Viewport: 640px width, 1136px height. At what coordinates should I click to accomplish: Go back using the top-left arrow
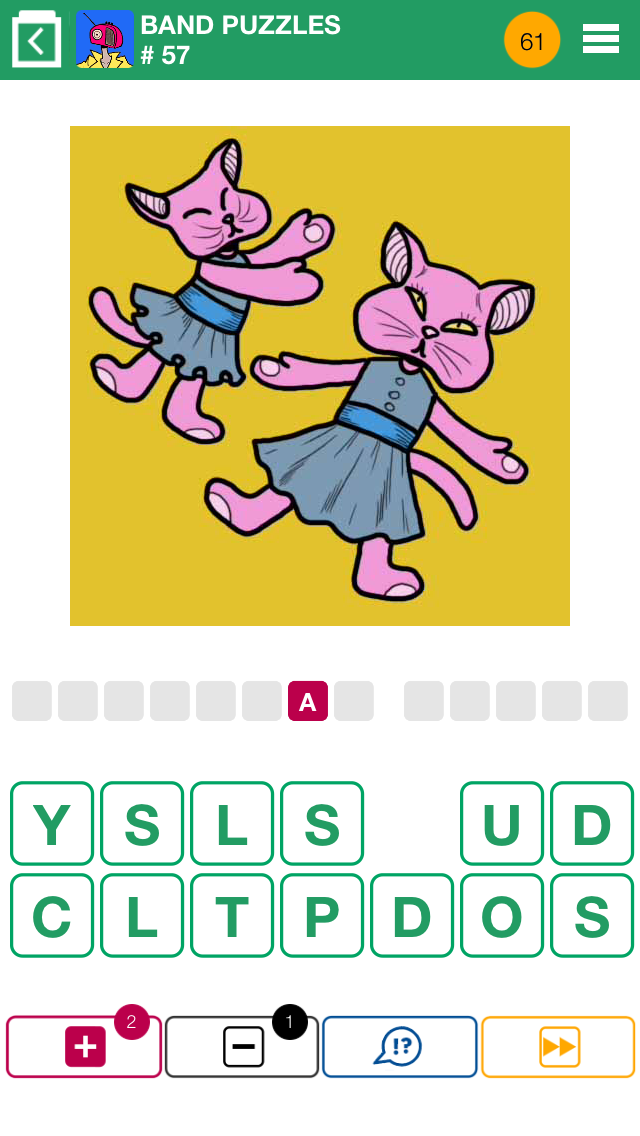point(37,40)
